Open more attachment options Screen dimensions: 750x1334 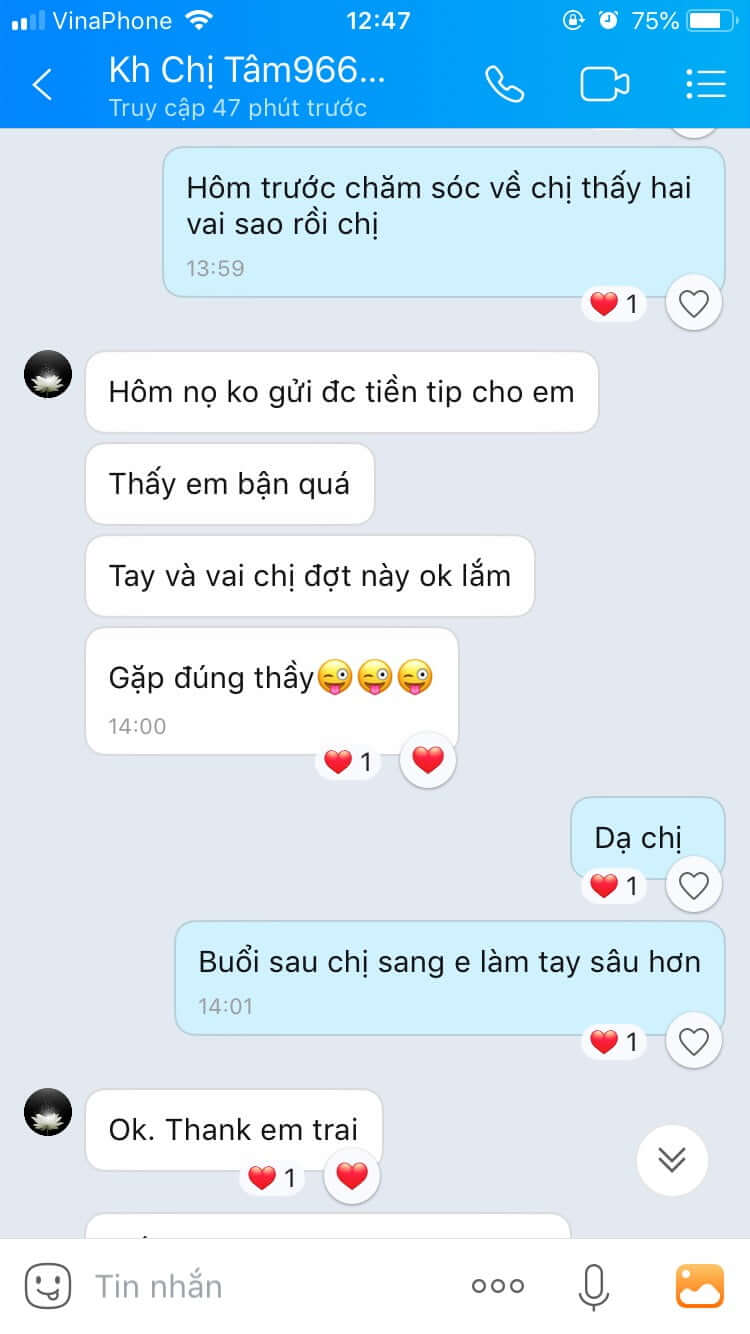coord(498,1286)
